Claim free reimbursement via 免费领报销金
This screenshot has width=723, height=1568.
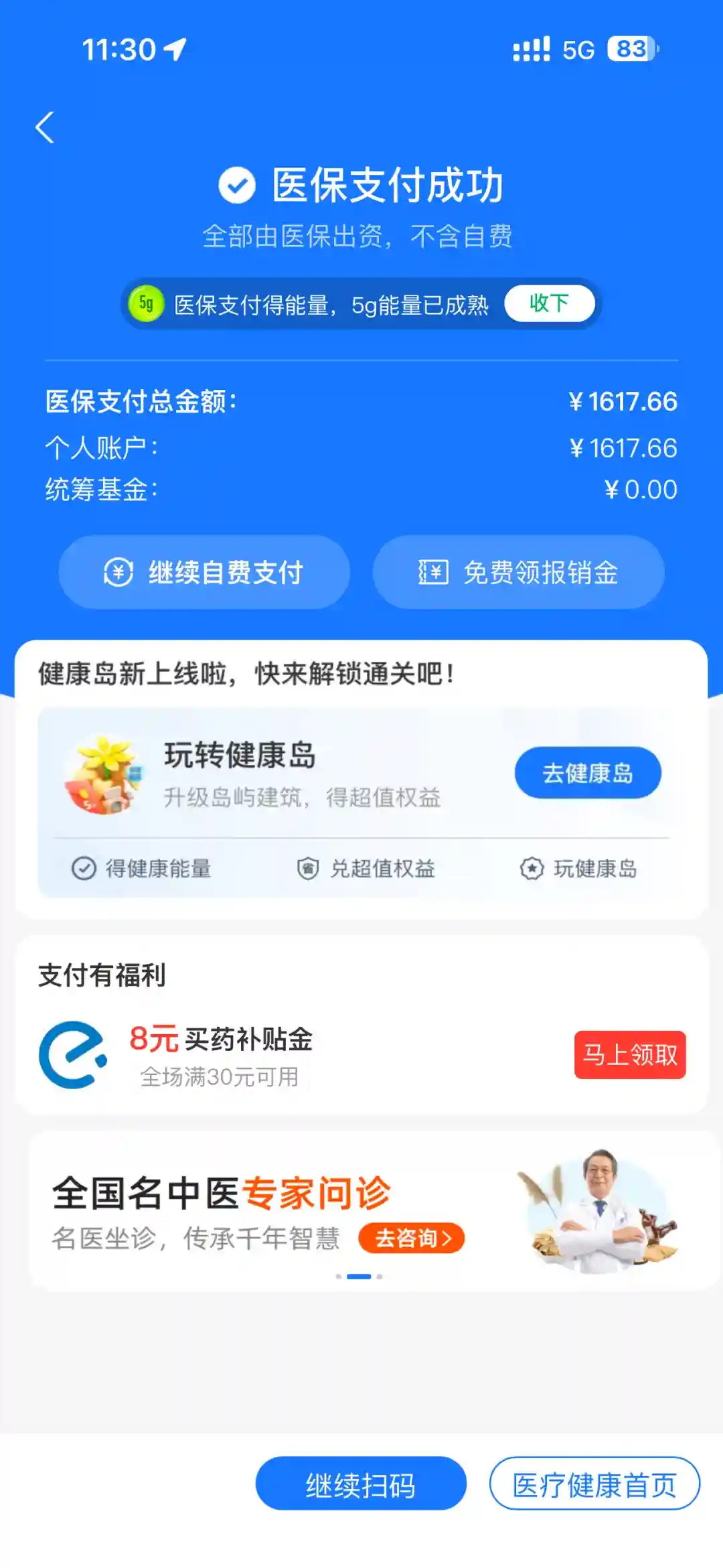click(518, 572)
